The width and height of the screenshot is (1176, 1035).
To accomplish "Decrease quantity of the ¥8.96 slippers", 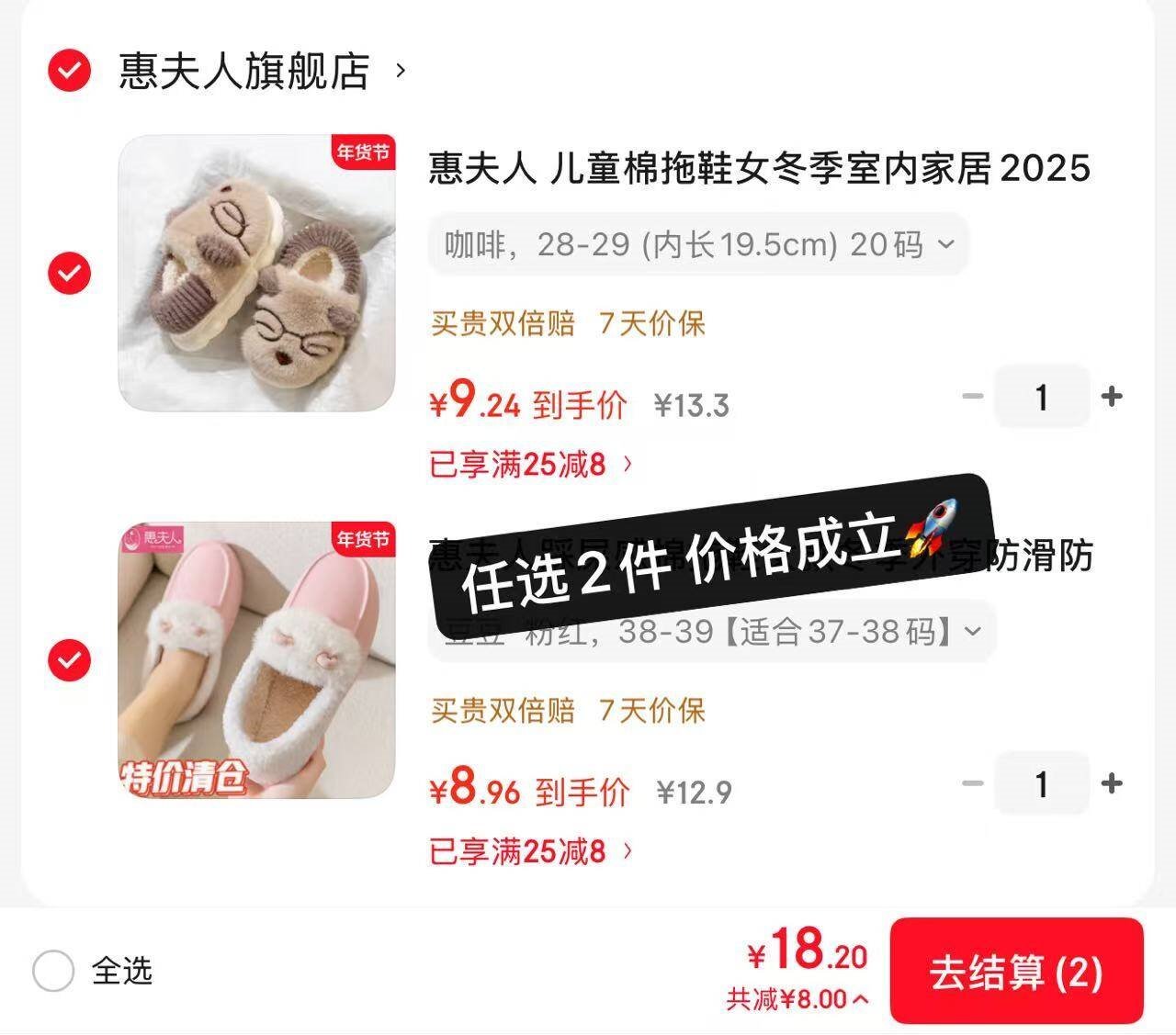I will pos(972,783).
